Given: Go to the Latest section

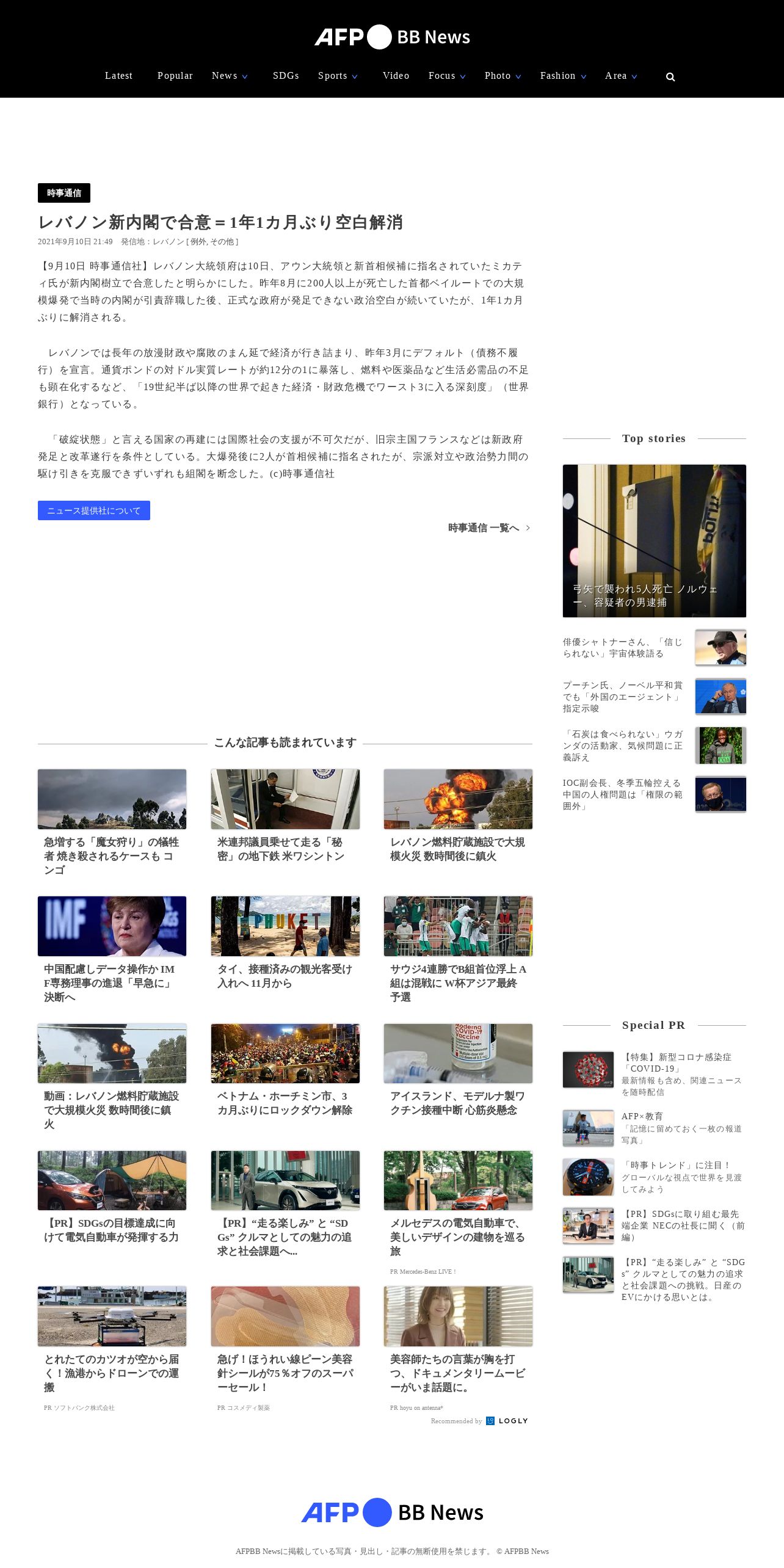Looking at the screenshot, I should tap(118, 76).
